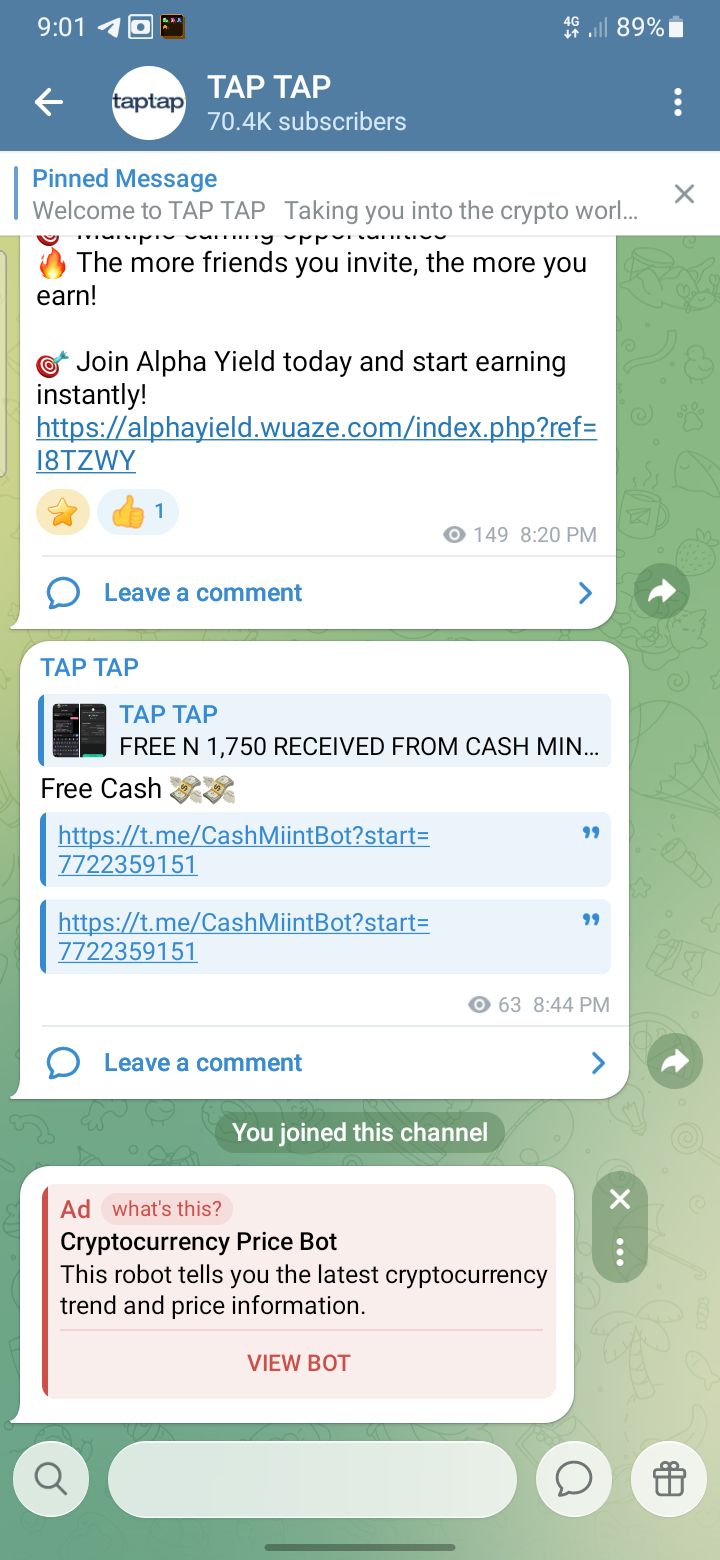This screenshot has height=1560, width=720.
Task: Tap "what's this?" on the ad
Action: coord(166,1209)
